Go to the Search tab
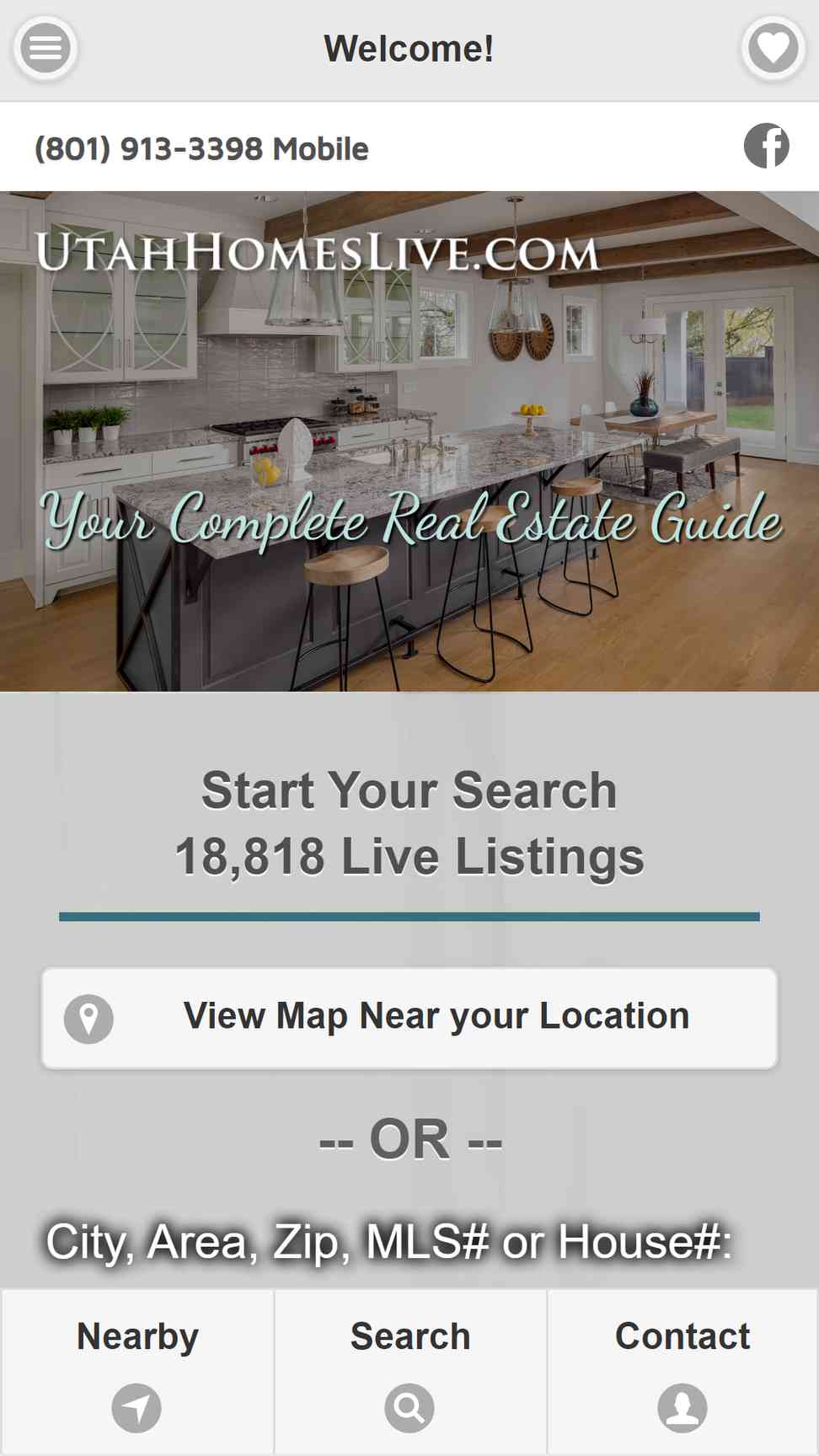 coord(410,1372)
